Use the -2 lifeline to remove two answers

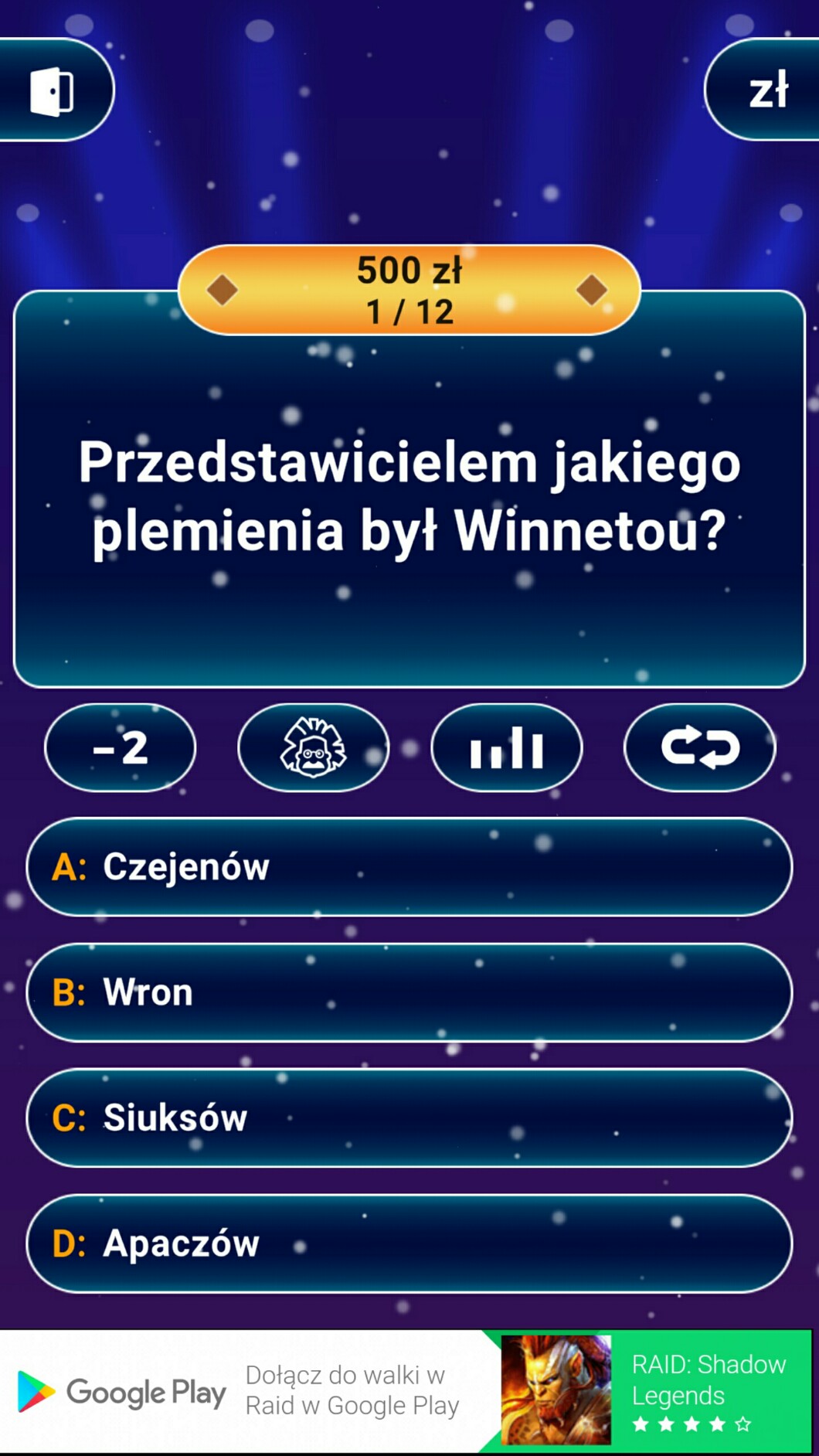click(121, 747)
